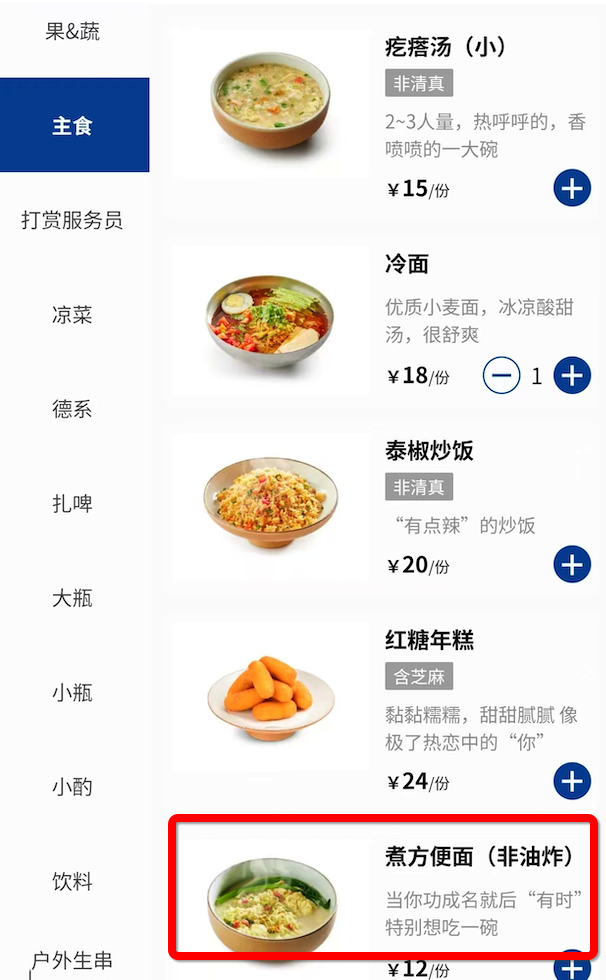Decrease the 冷面 quantity by one
Image resolution: width=606 pixels, height=980 pixels.
tap(501, 376)
